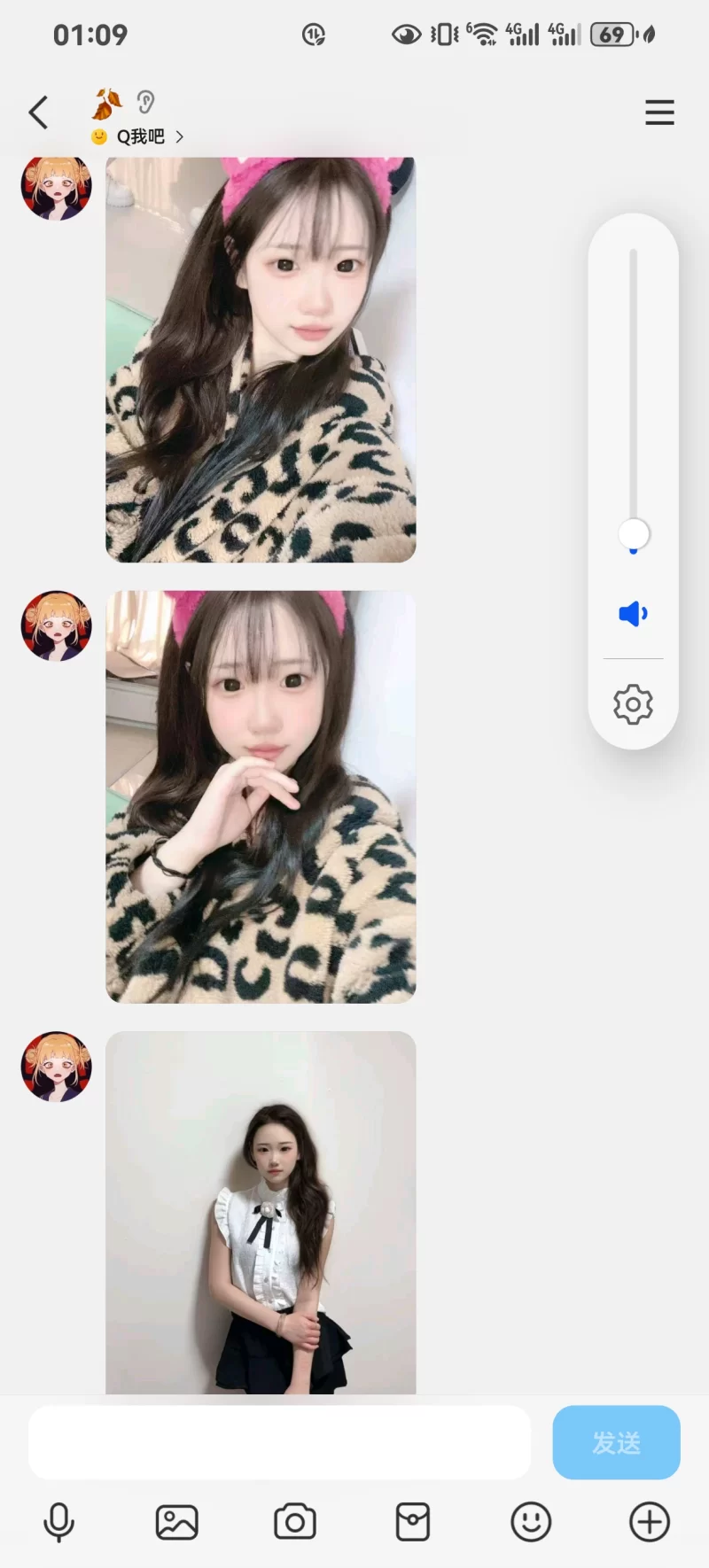Open the full-body photo in white blouse
Viewport: 709px width, 1568px height.
[261, 1212]
